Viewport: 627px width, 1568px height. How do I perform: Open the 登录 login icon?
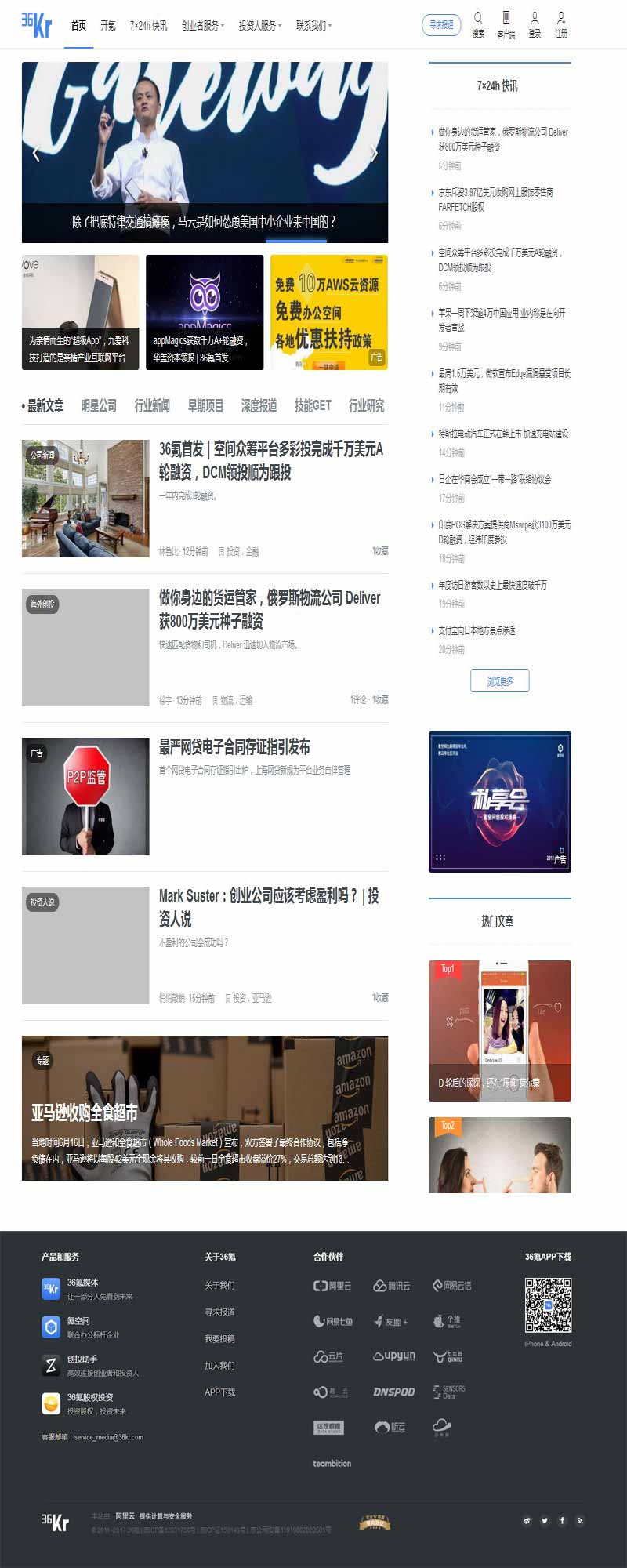[535, 24]
